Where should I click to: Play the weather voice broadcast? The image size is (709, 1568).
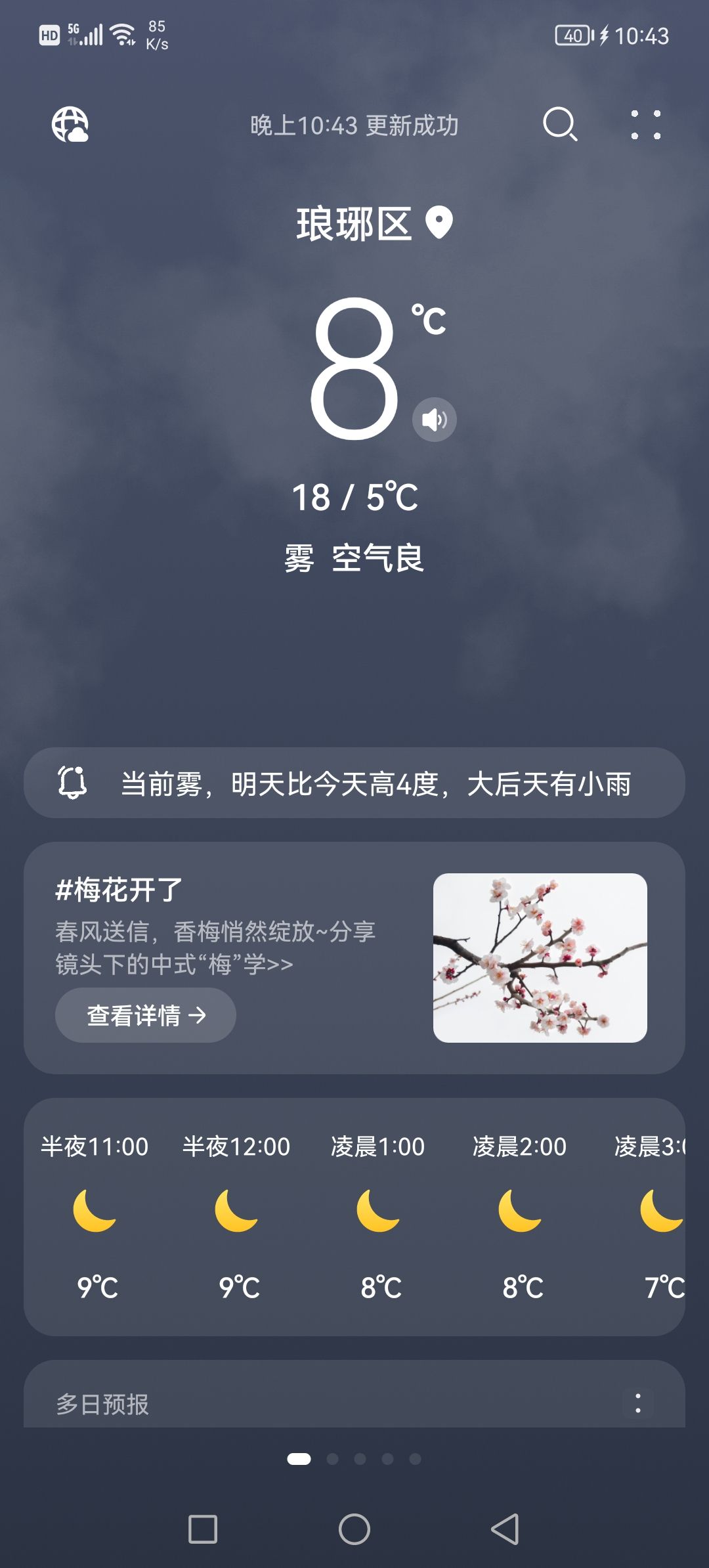point(434,419)
